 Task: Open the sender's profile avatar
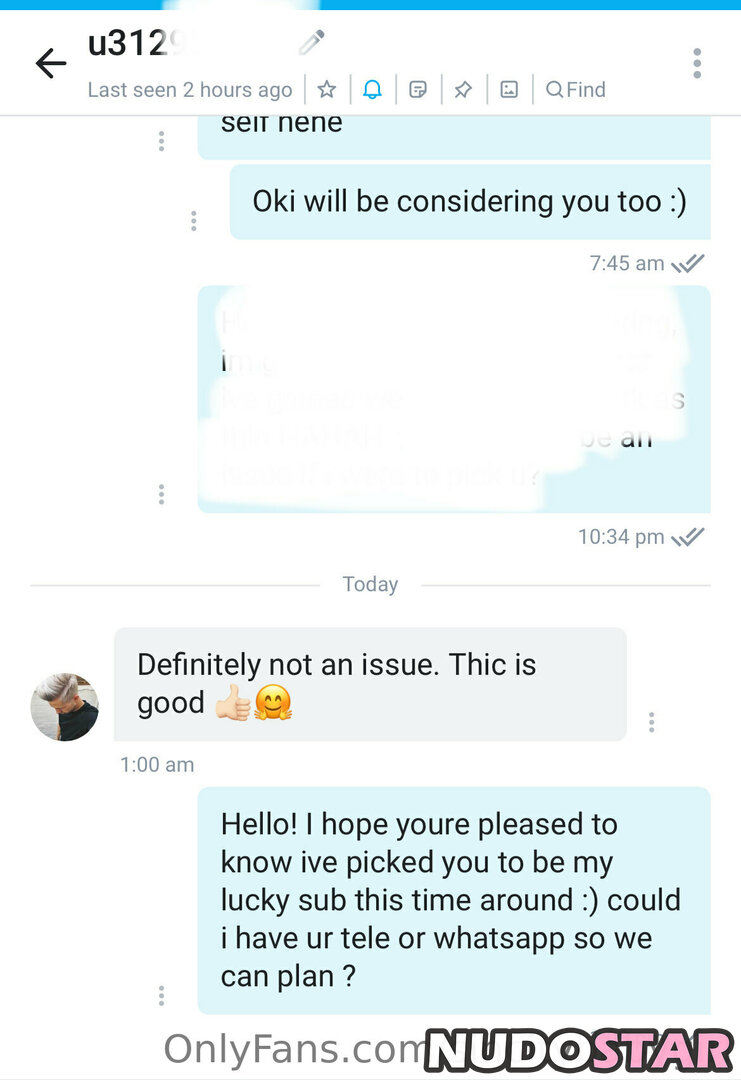tap(65, 707)
